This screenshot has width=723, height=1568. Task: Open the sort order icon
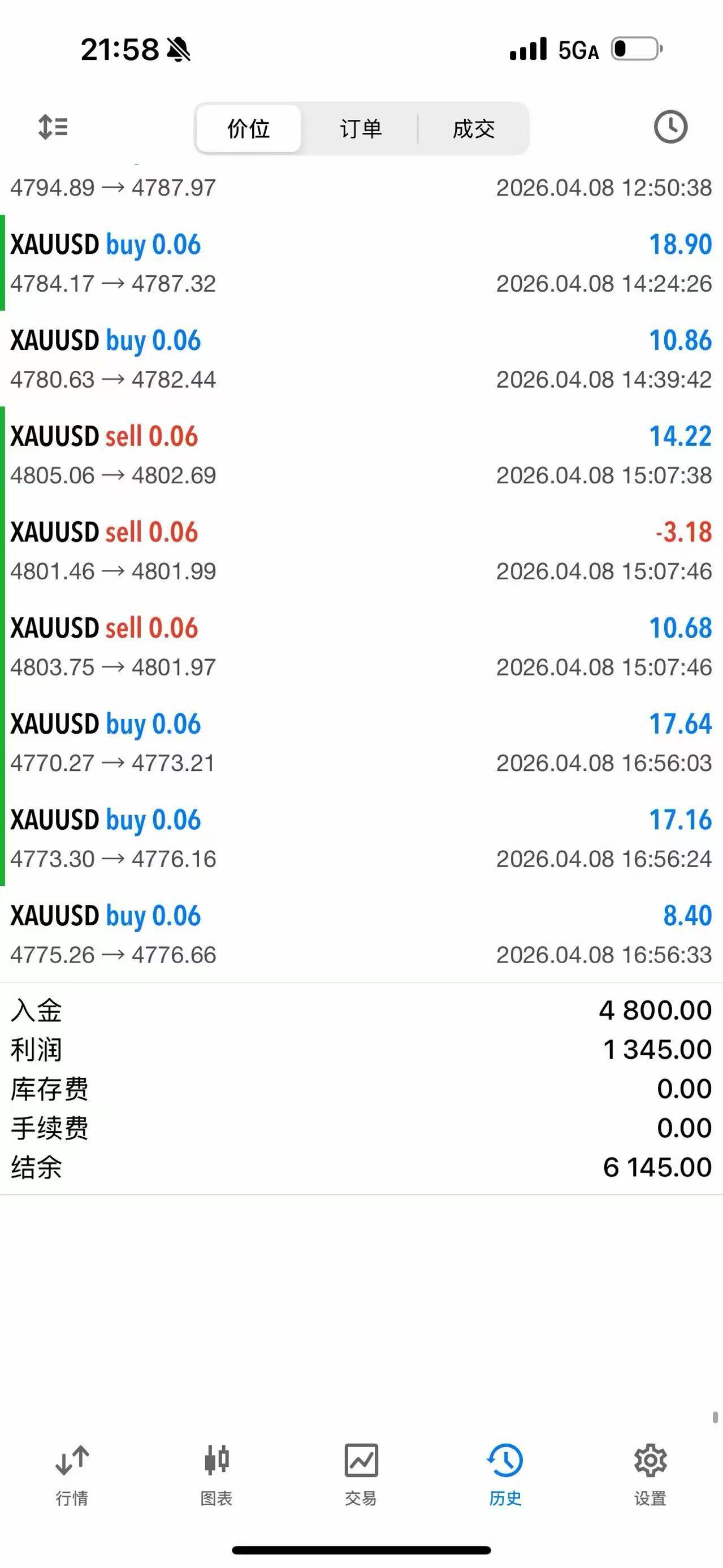(53, 127)
